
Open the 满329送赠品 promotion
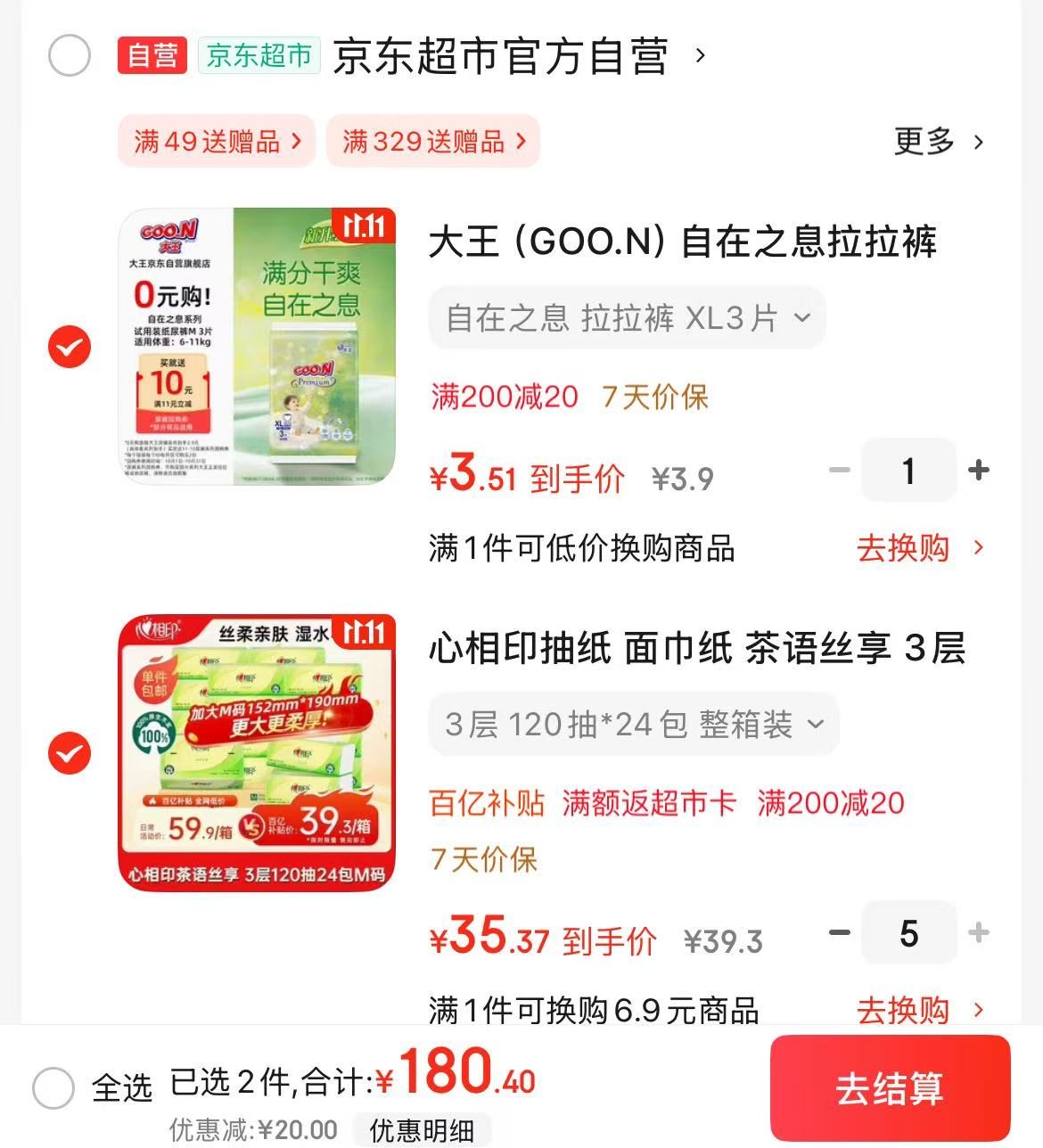433,142
